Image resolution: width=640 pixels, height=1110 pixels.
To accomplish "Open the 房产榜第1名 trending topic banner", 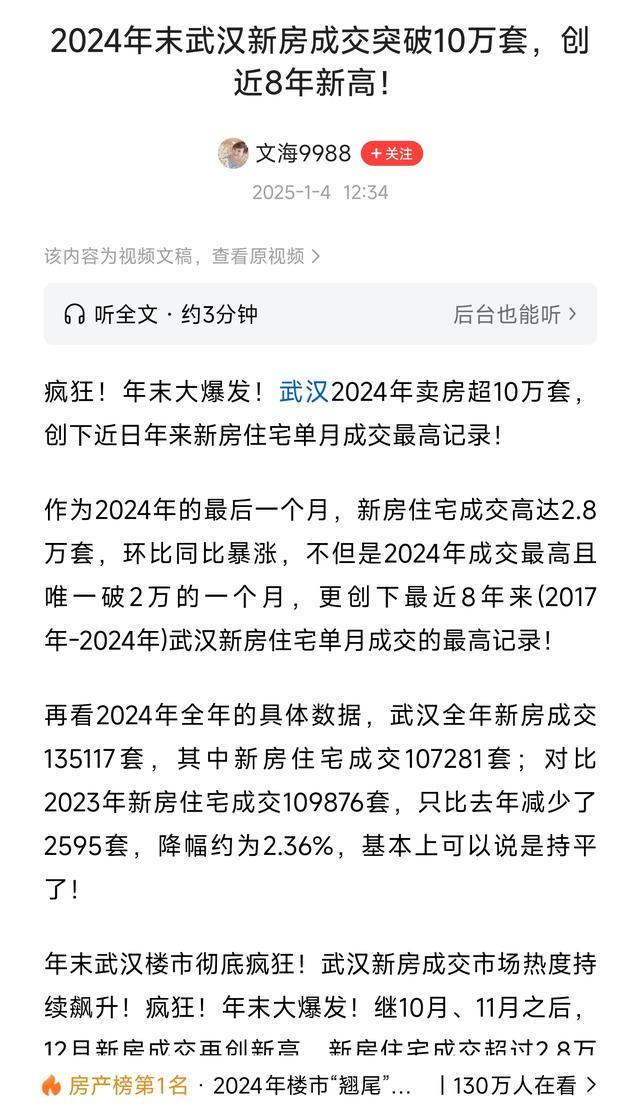I will click(x=320, y=1084).
